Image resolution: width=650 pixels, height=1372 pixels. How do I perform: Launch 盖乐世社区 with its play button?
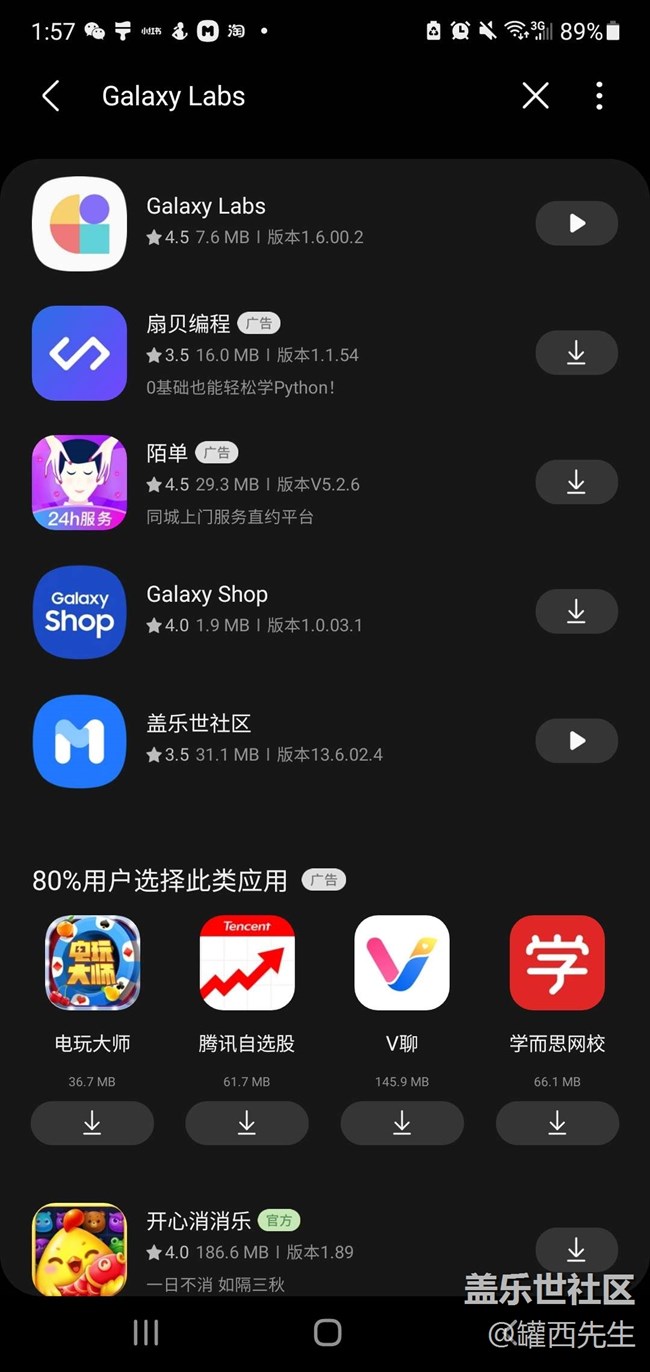[577, 740]
